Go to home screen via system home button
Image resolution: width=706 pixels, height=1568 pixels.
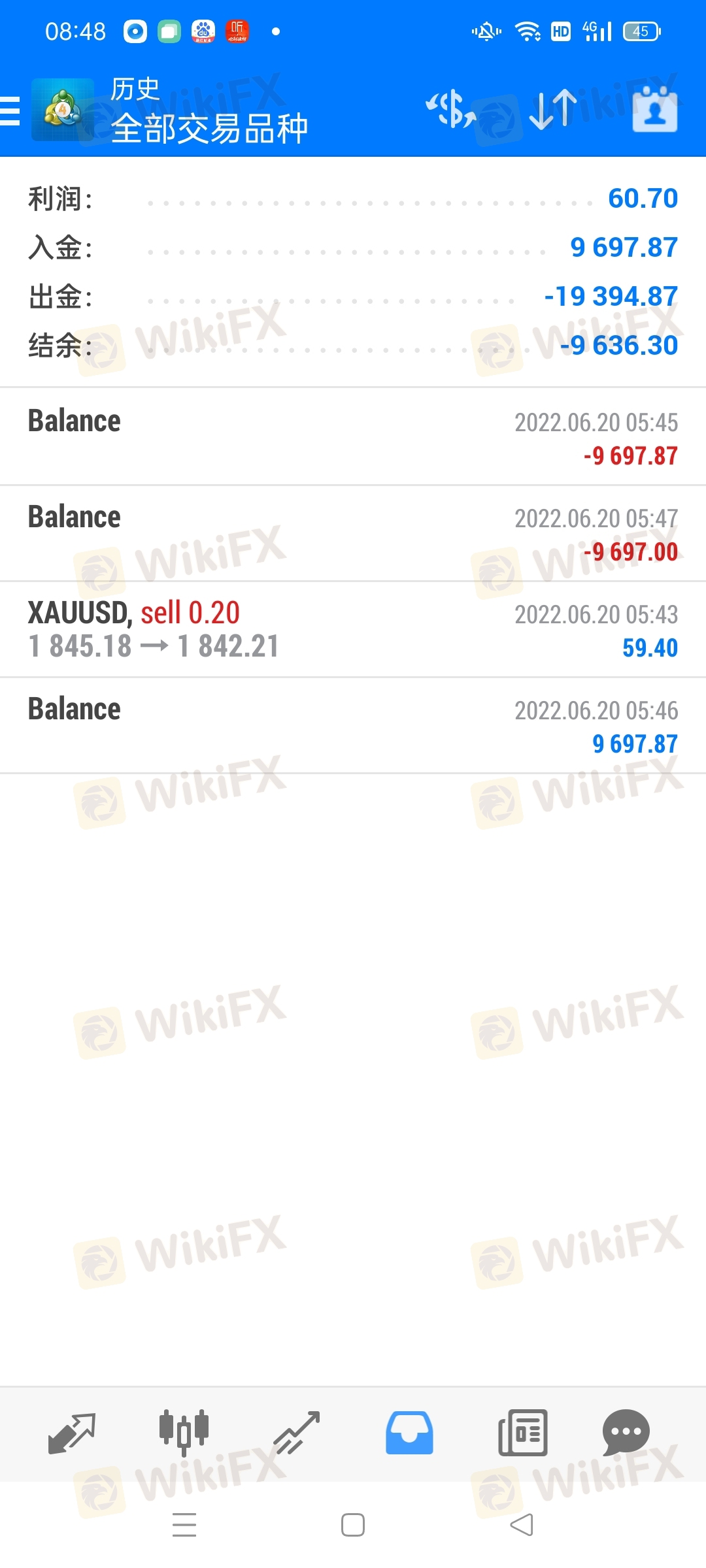353,1525
